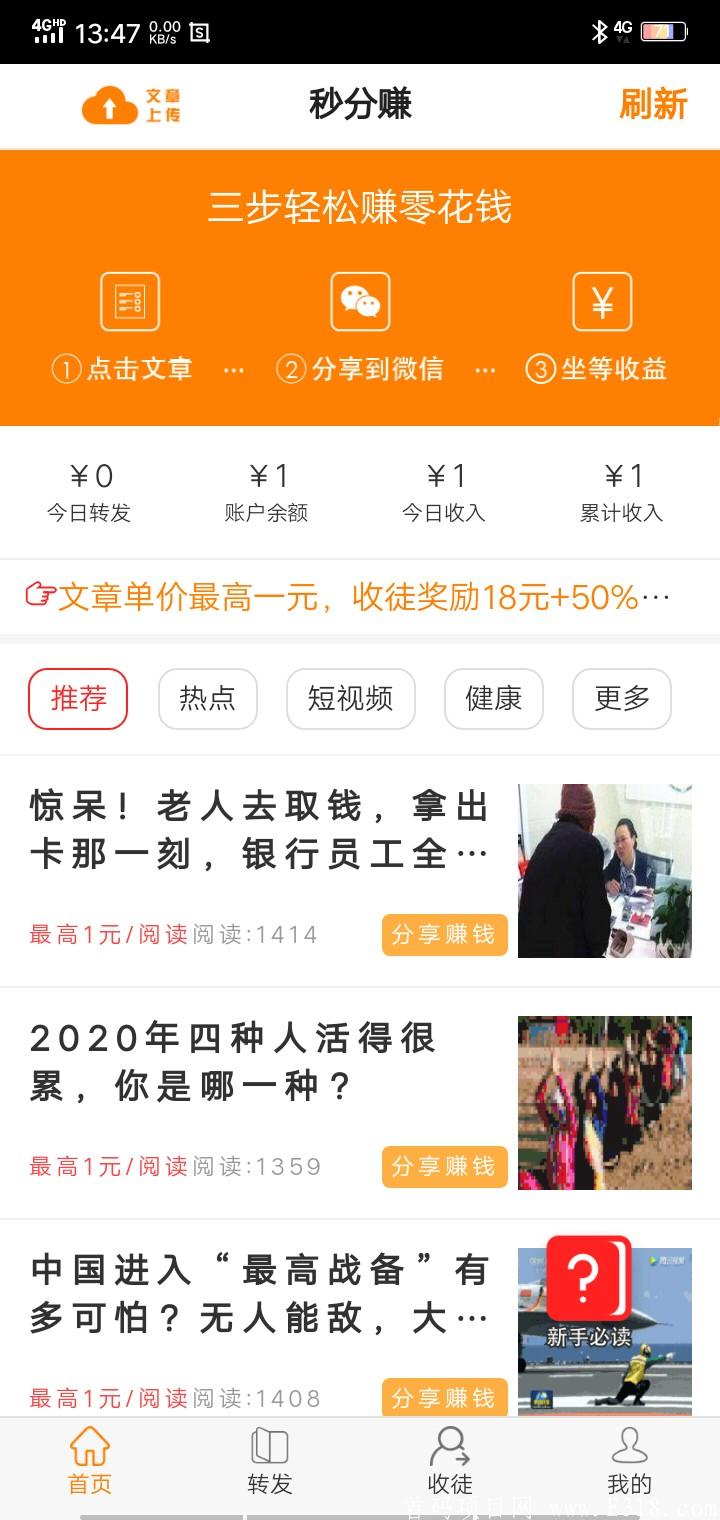720x1520 pixels.
Task: Go to the 首页 tab
Action: 90,1462
